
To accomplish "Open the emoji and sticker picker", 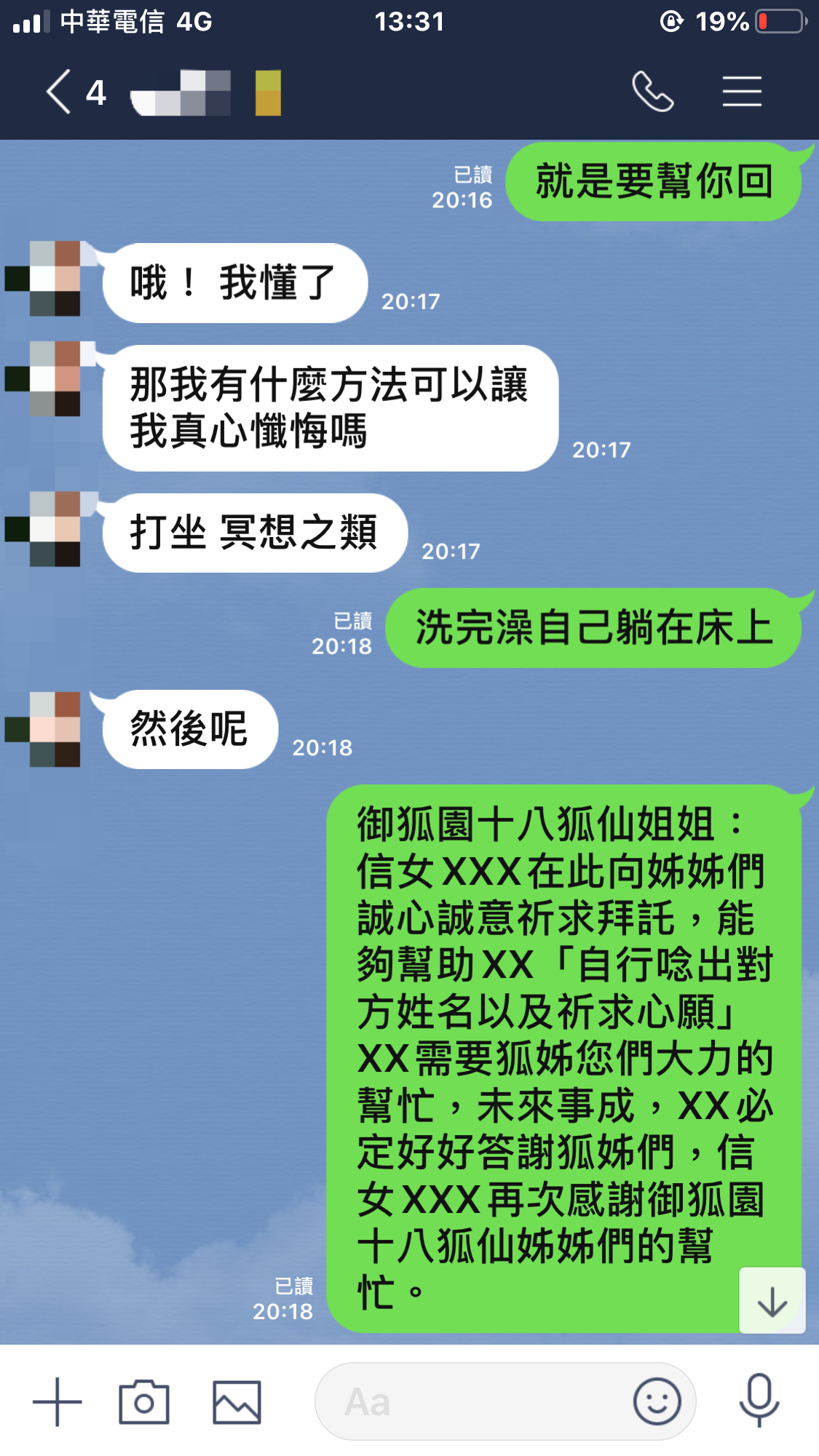I will [x=657, y=1401].
